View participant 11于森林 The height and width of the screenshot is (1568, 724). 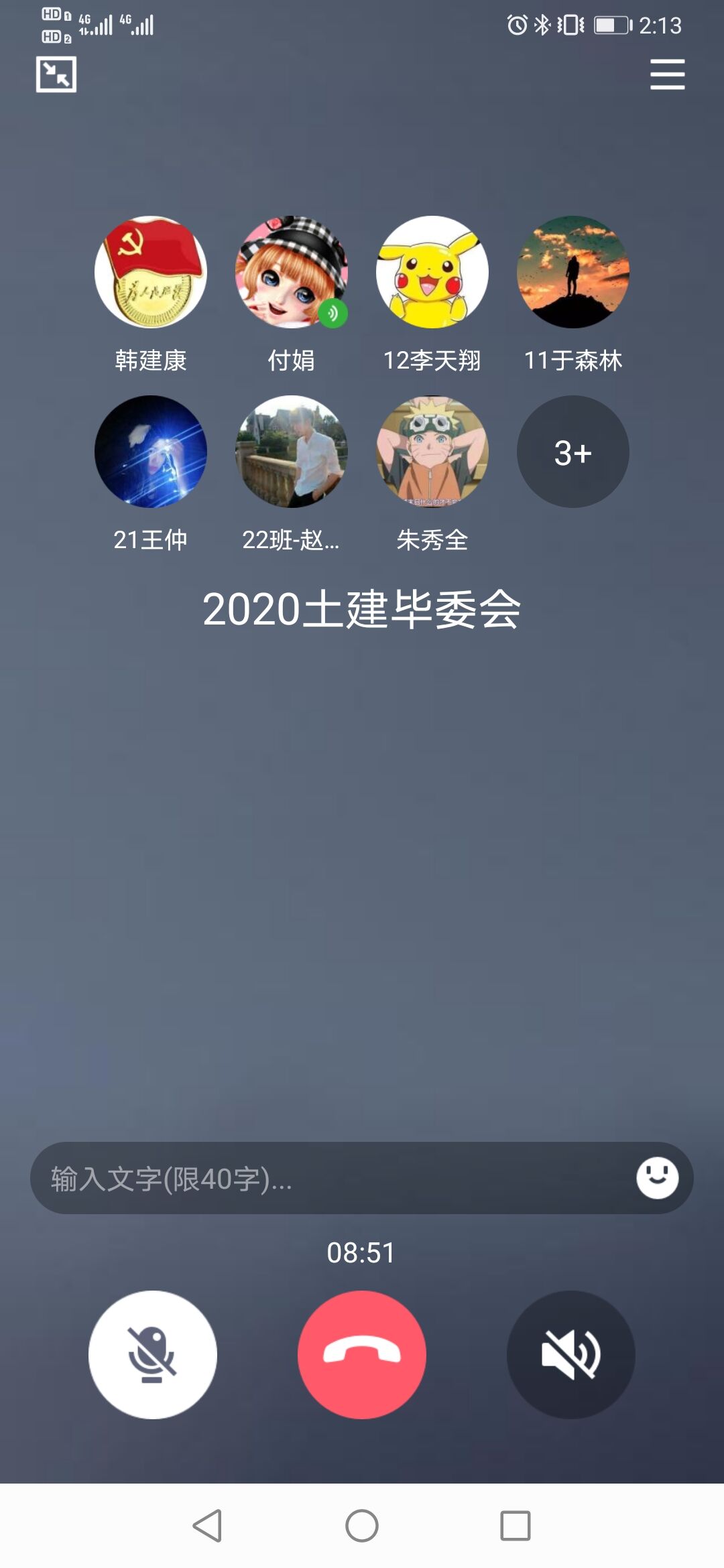(x=573, y=272)
